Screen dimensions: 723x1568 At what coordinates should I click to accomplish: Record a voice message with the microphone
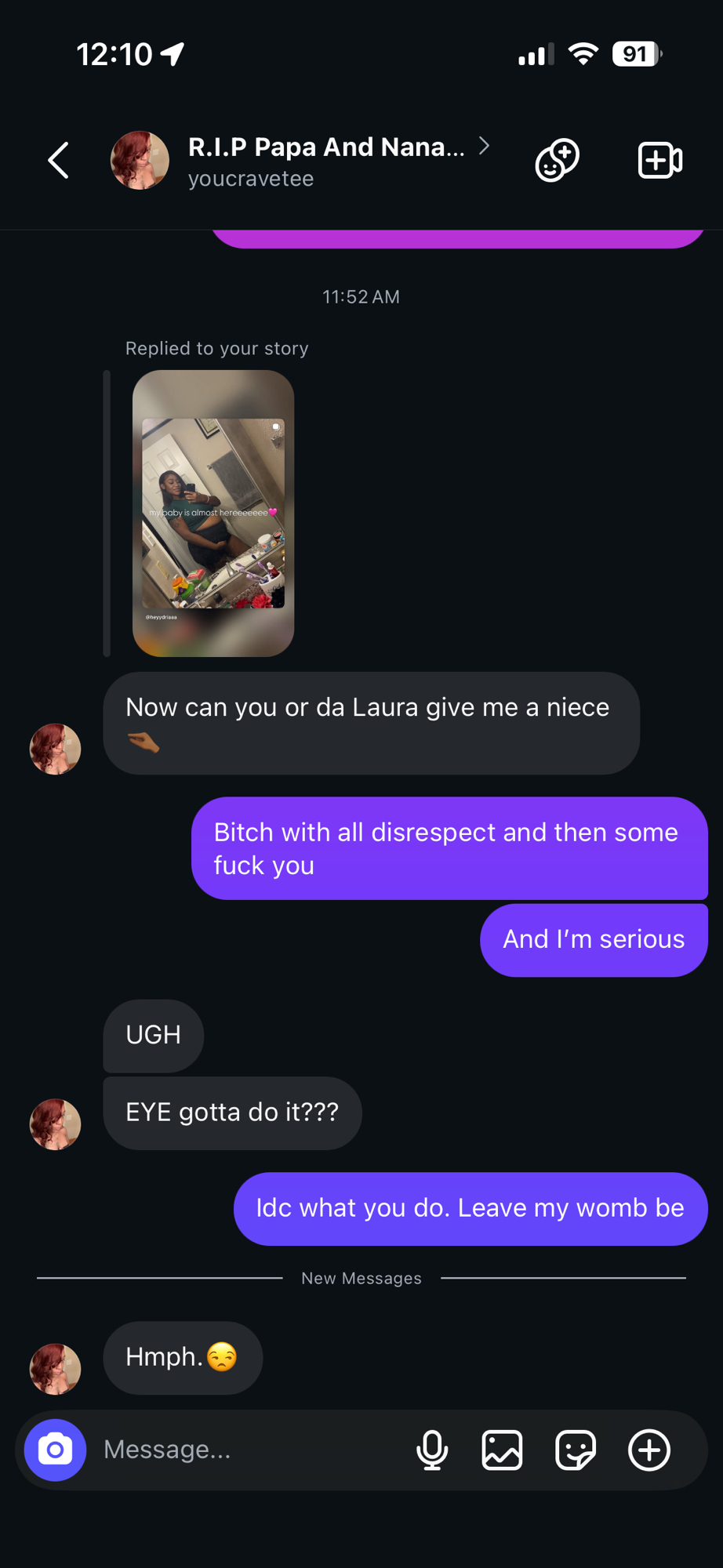click(x=432, y=1450)
